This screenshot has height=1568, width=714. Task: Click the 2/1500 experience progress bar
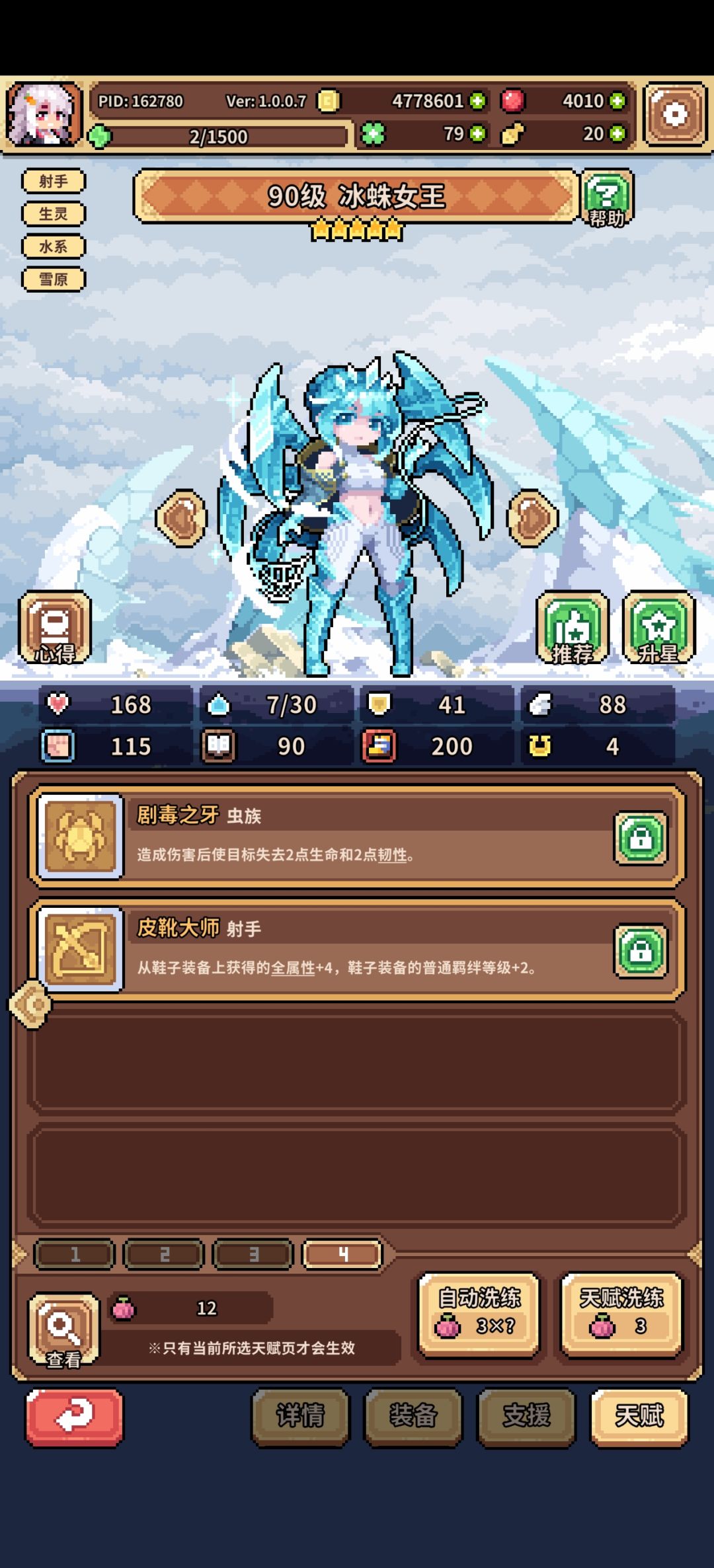[x=218, y=137]
